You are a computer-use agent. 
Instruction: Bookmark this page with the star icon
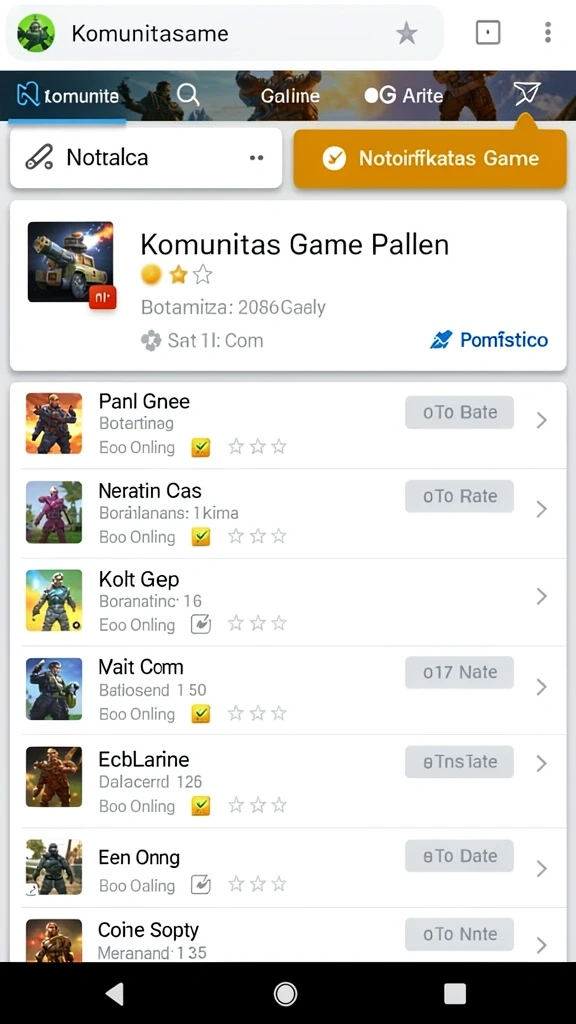[407, 33]
